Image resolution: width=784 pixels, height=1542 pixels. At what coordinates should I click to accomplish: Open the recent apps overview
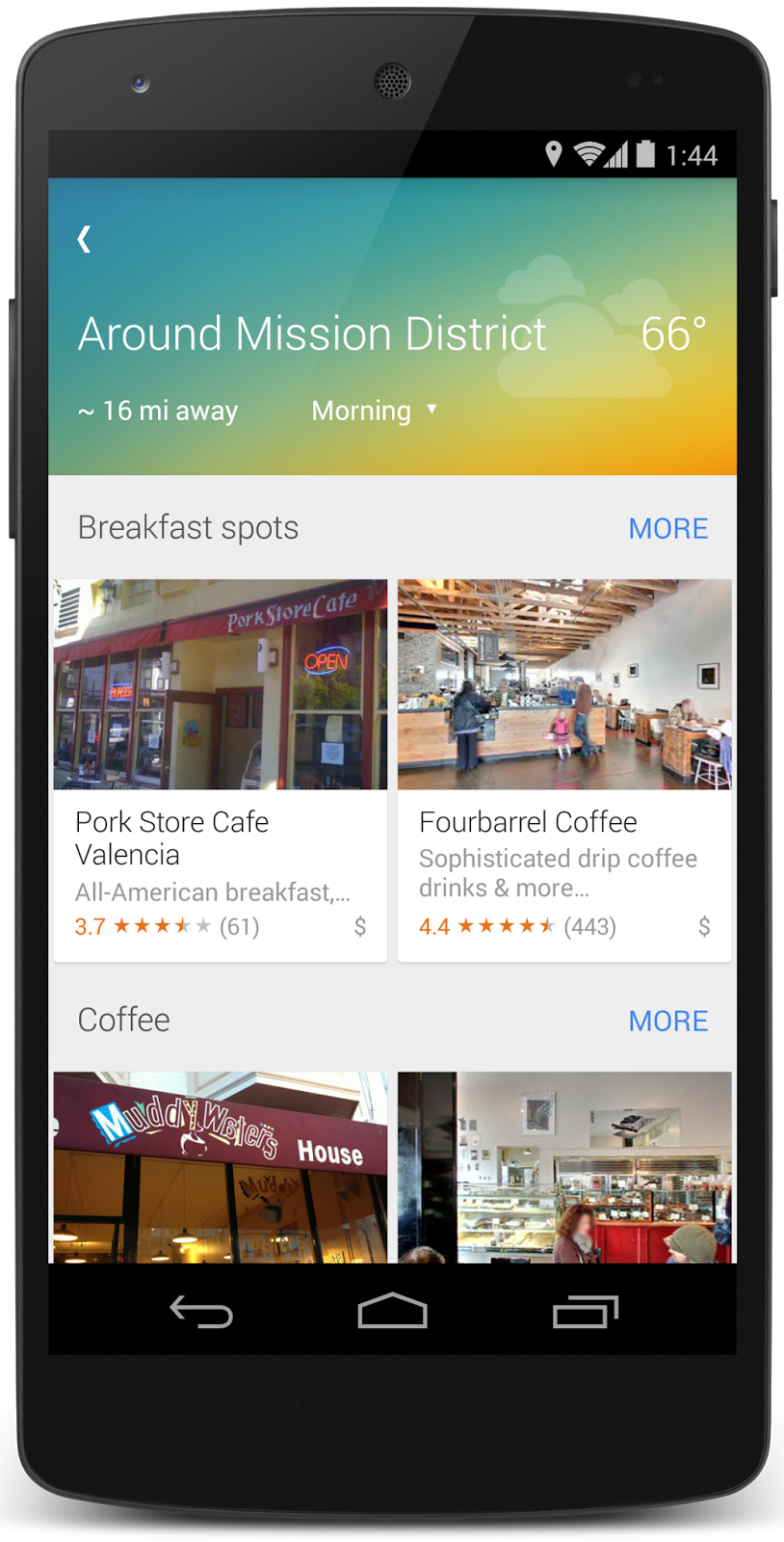click(585, 1312)
